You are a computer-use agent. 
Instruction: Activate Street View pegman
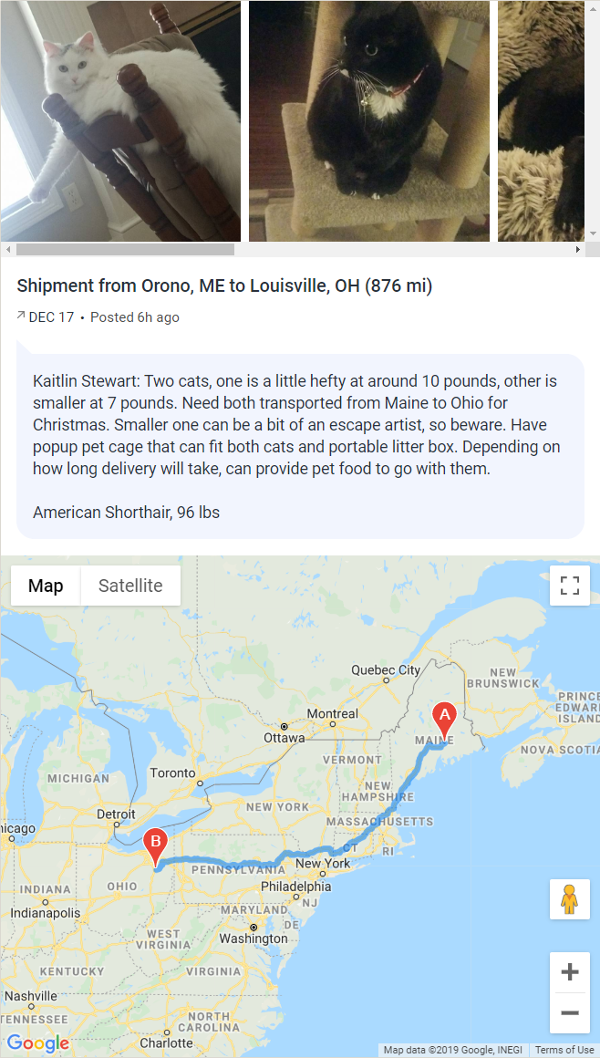click(570, 900)
